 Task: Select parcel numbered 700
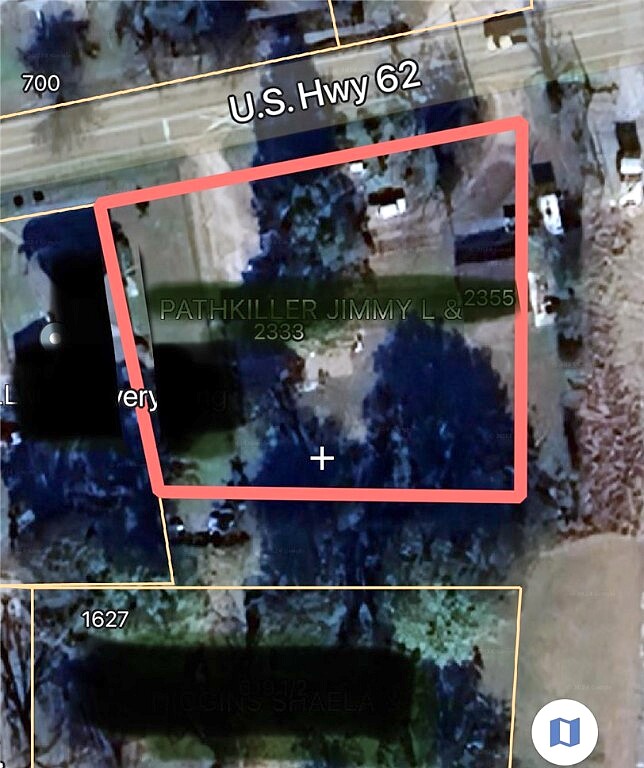tap(40, 83)
